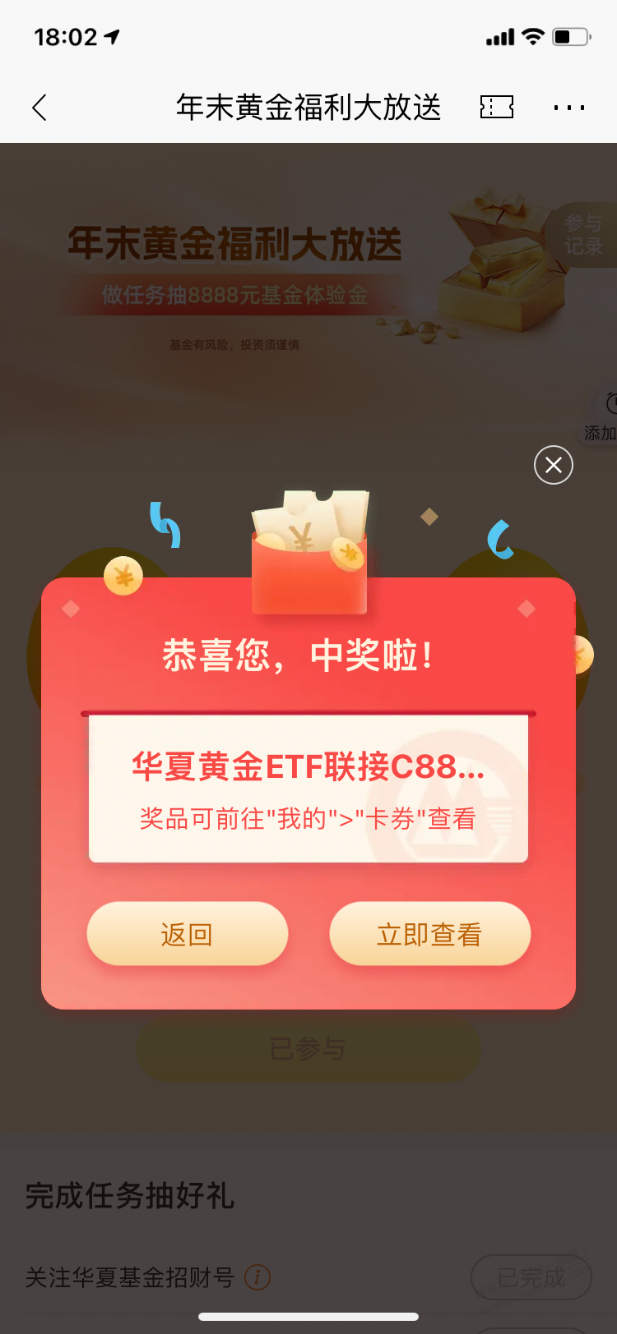This screenshot has height=1334, width=617.
Task: Dismiss the prize popup with X
Action: [x=553, y=465]
